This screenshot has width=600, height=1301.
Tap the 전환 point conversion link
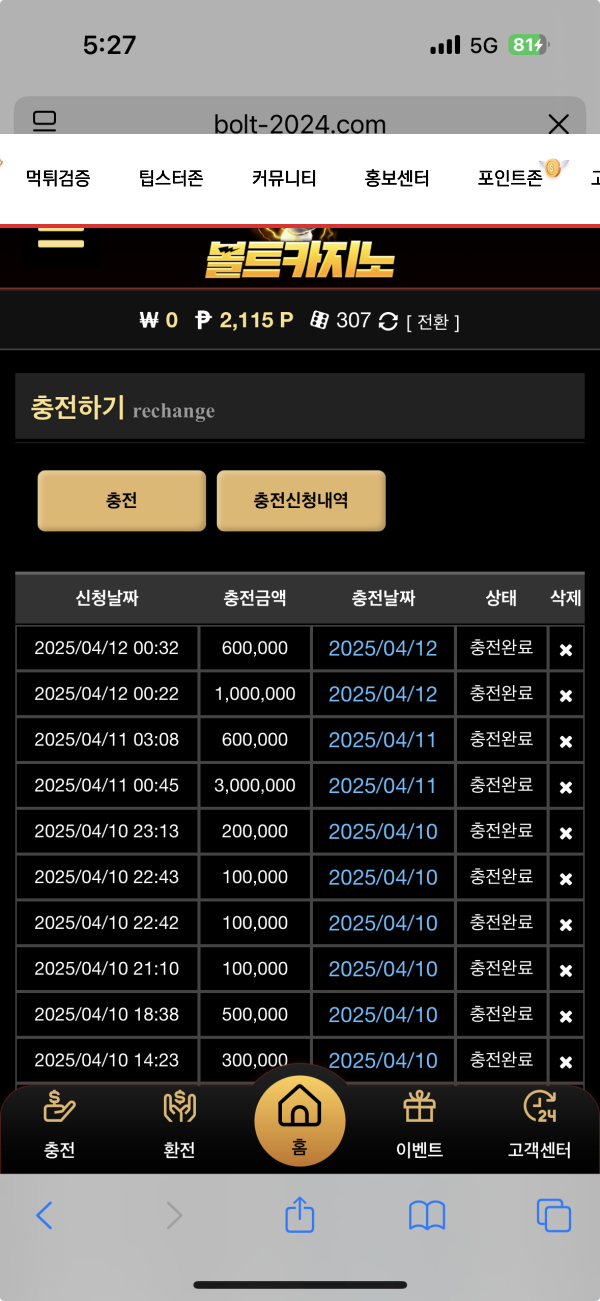pos(433,322)
